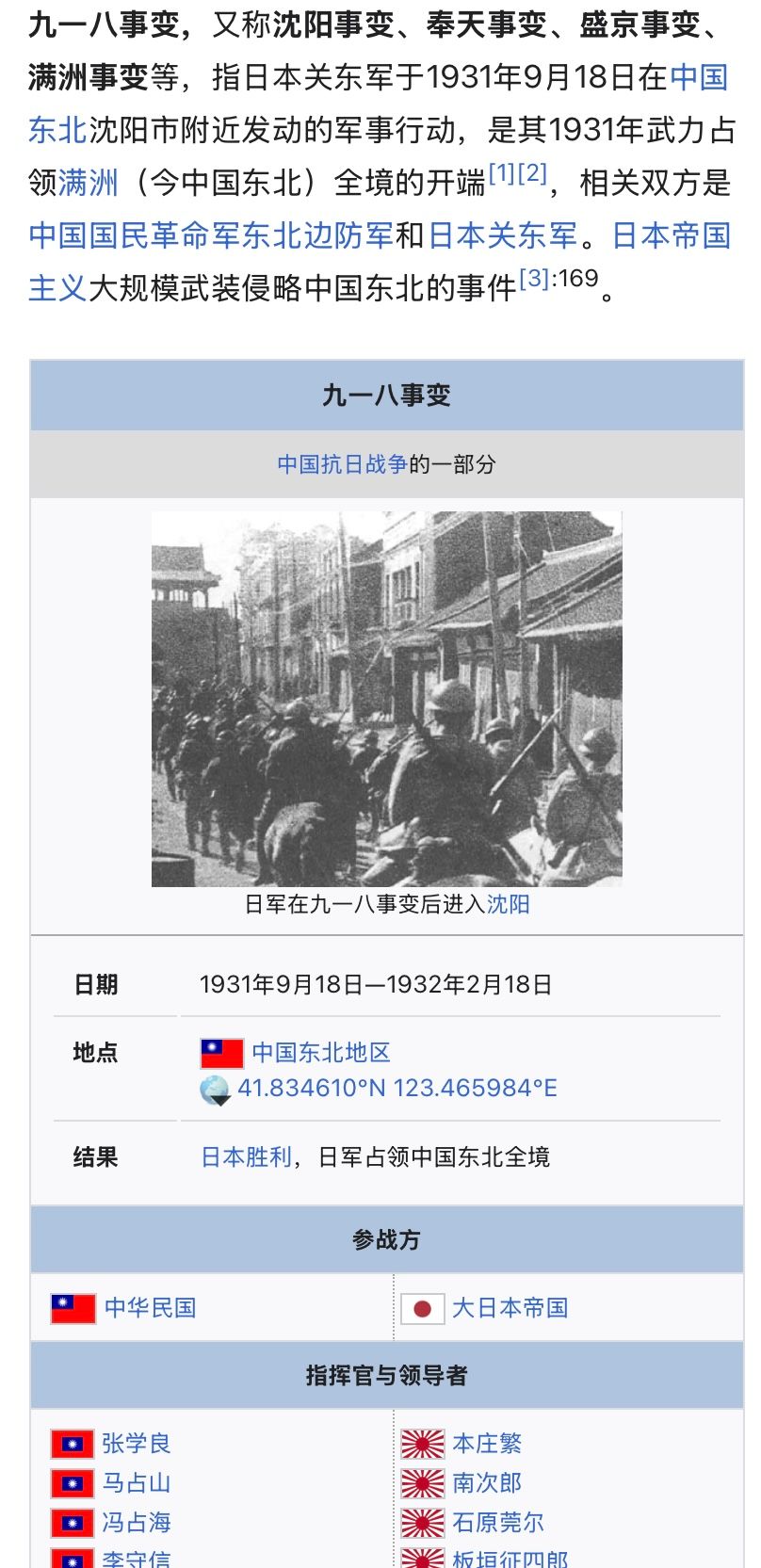Open the 大日本帝国 belligerent link

tap(510, 1308)
